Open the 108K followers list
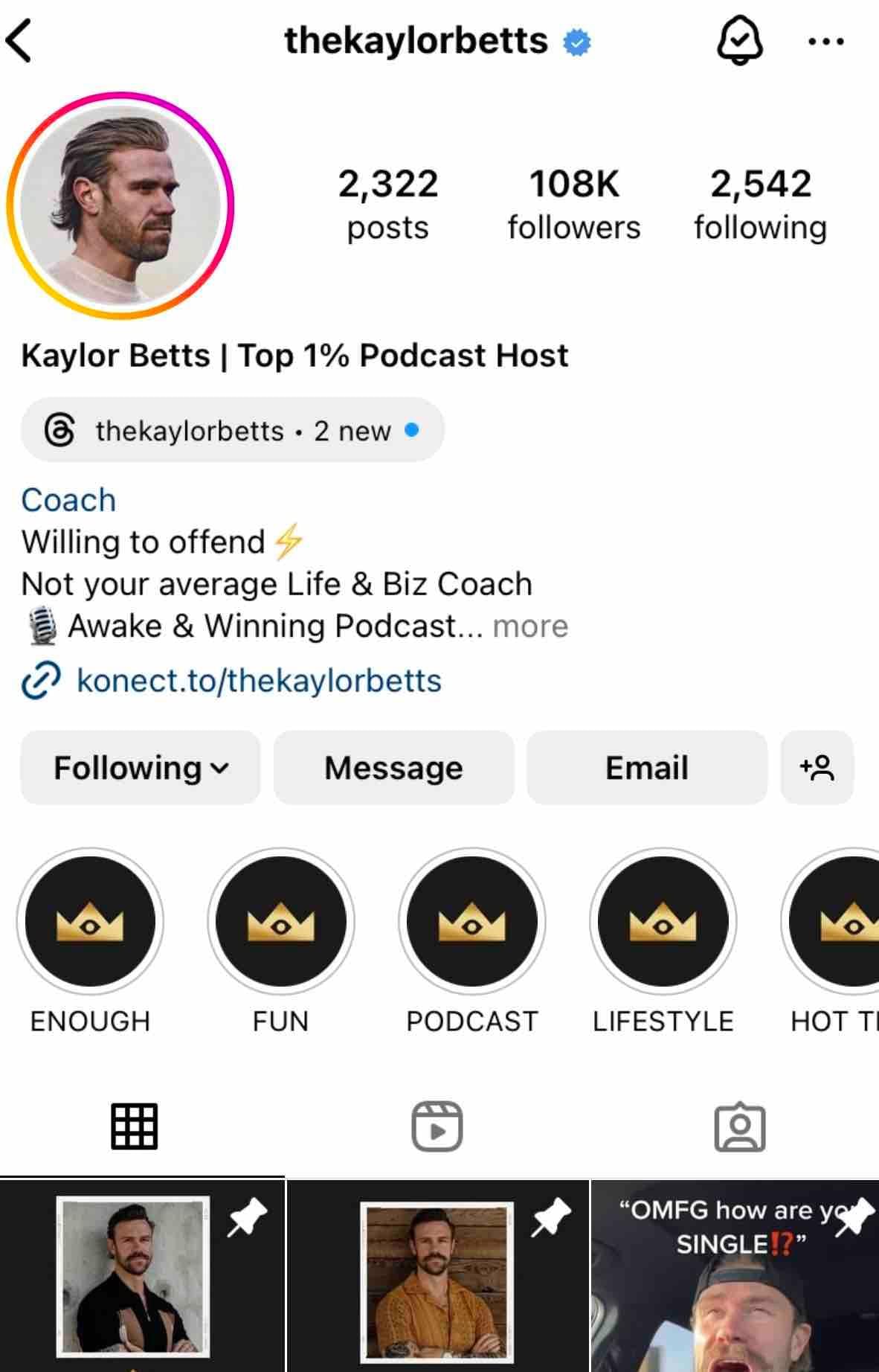This screenshot has height=1372, width=879. pos(573,205)
